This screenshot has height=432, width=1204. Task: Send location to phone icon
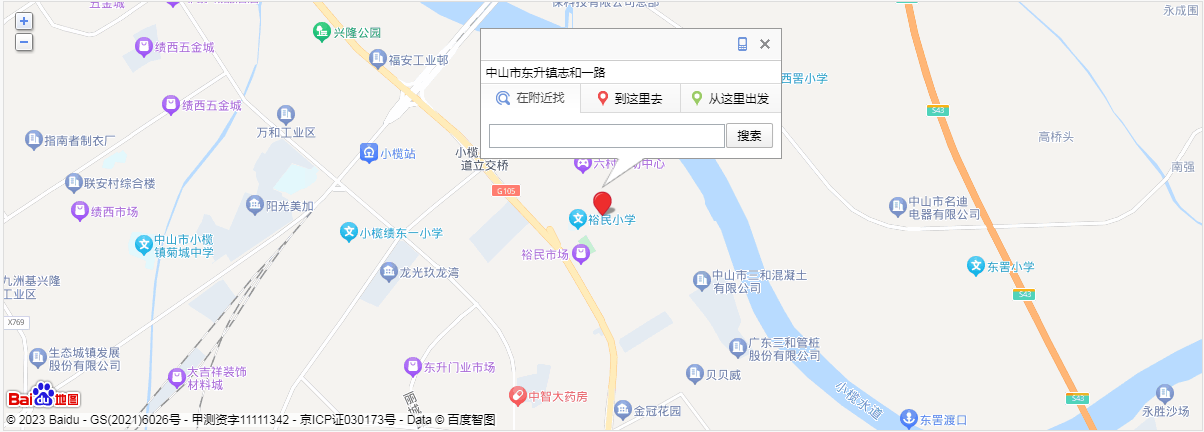click(x=742, y=44)
